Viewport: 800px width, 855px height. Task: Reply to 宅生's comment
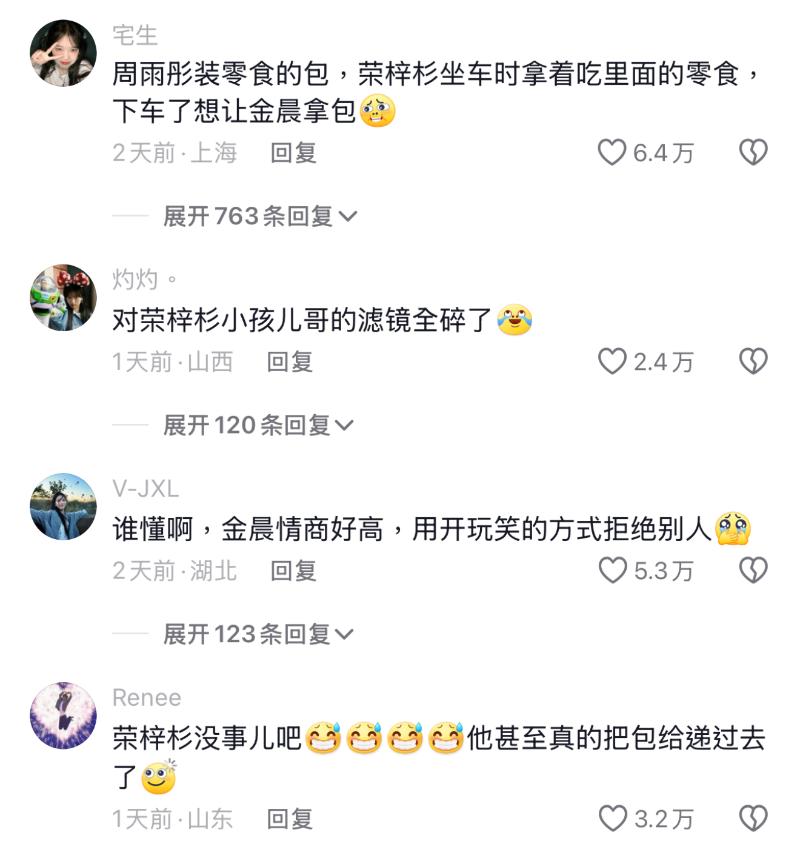click(293, 153)
